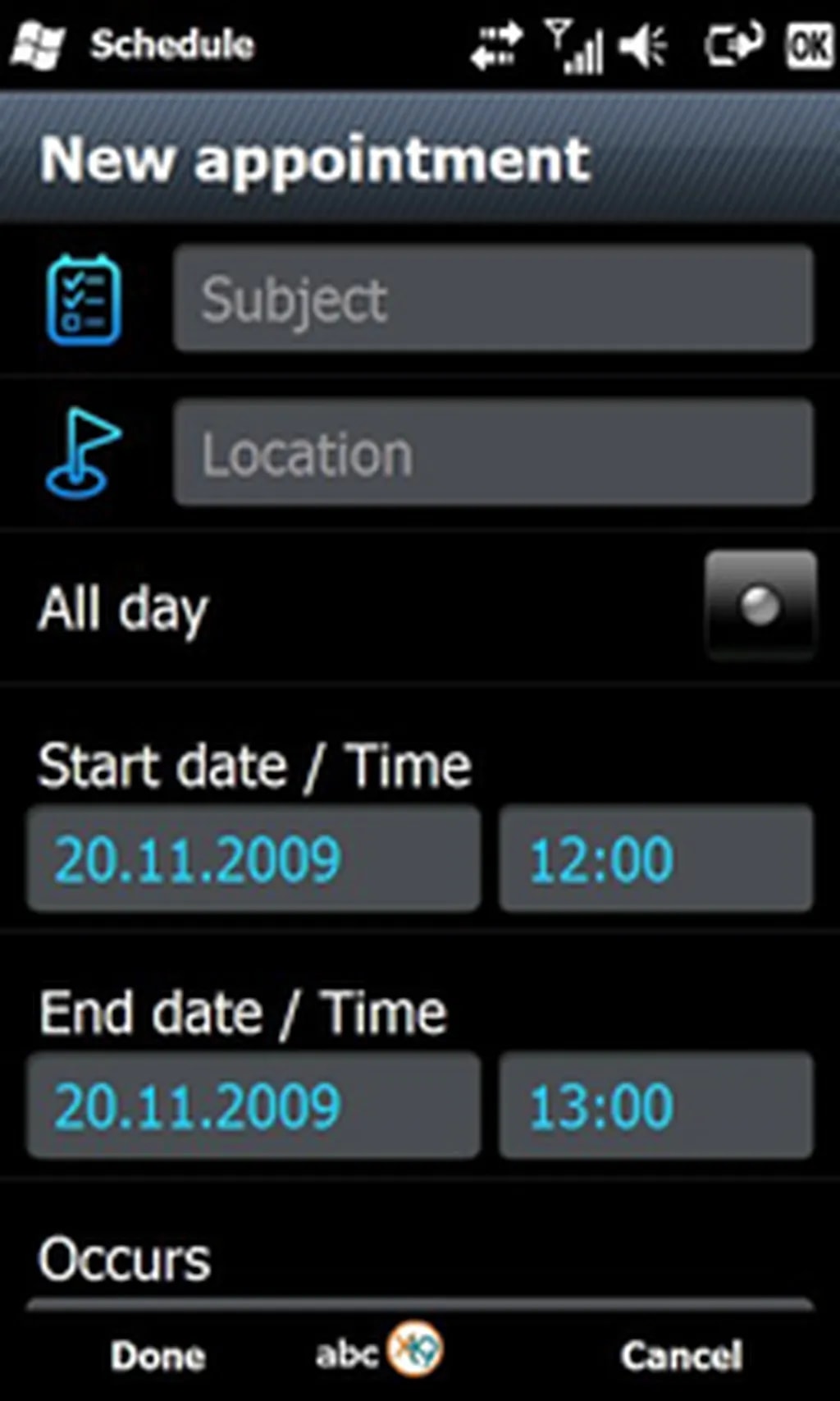Image resolution: width=840 pixels, height=1401 pixels.
Task: Change the 13:00 end time
Action: (655, 1106)
